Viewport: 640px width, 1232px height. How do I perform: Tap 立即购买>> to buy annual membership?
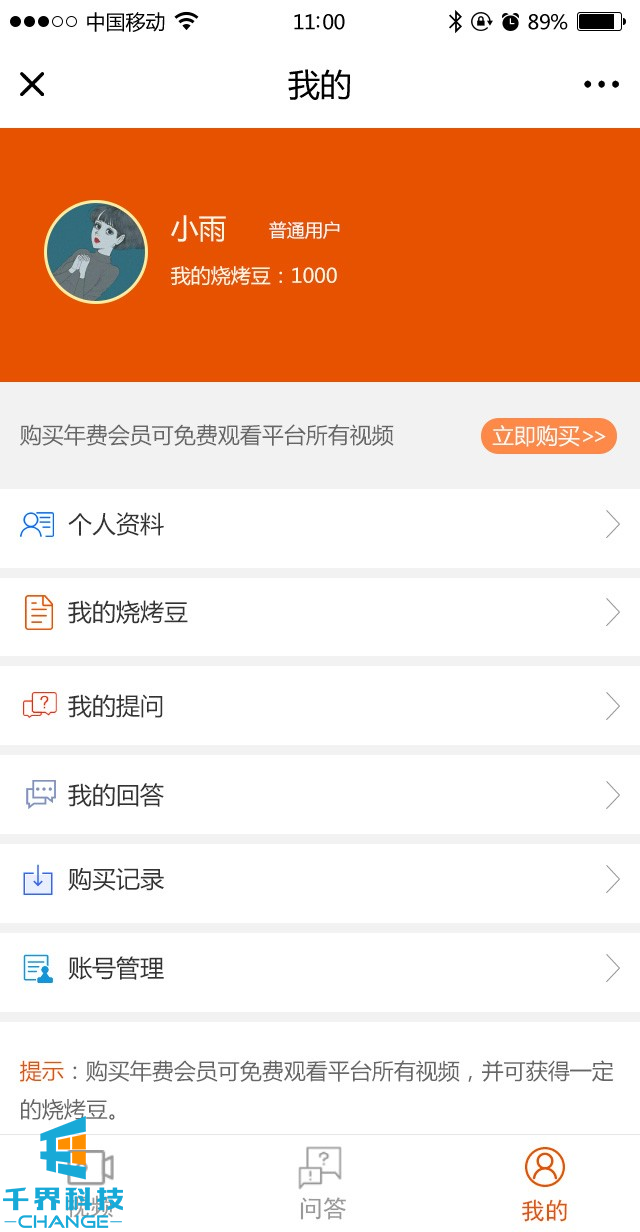pos(548,436)
